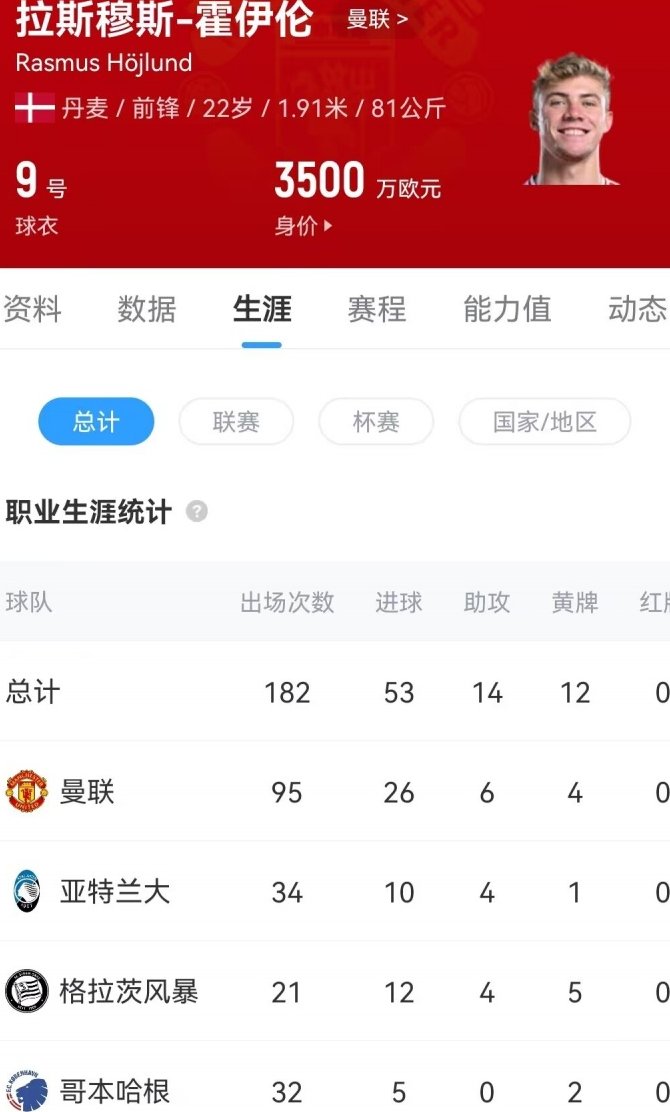Tap the help icon beside 职业生涯统计
The image size is (670, 1112).
(197, 511)
